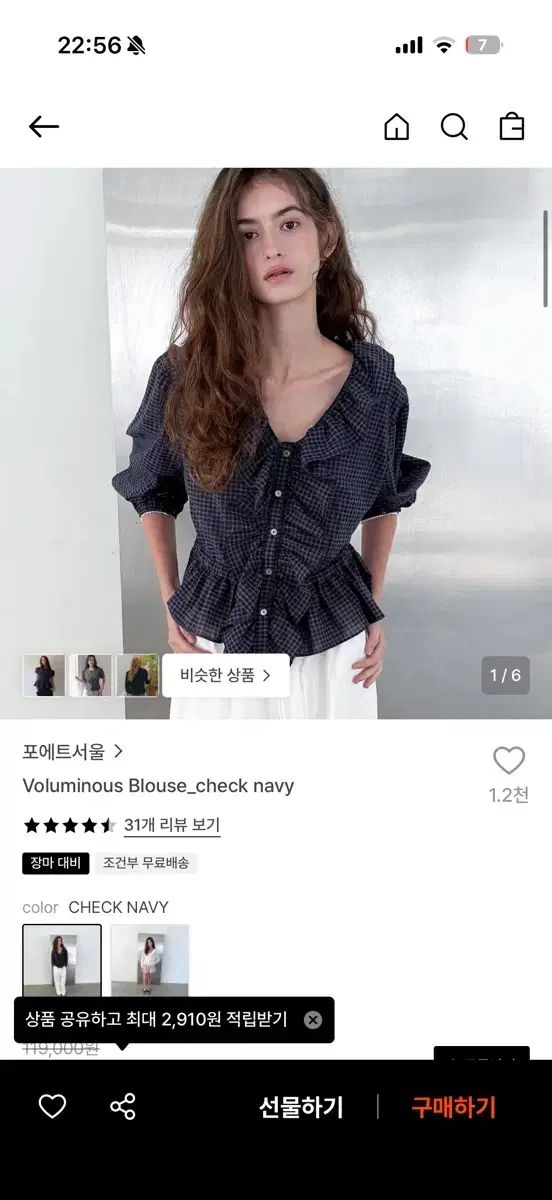This screenshot has height=1200, width=552.
Task: Select the second color option thumbnail
Action: [149, 962]
